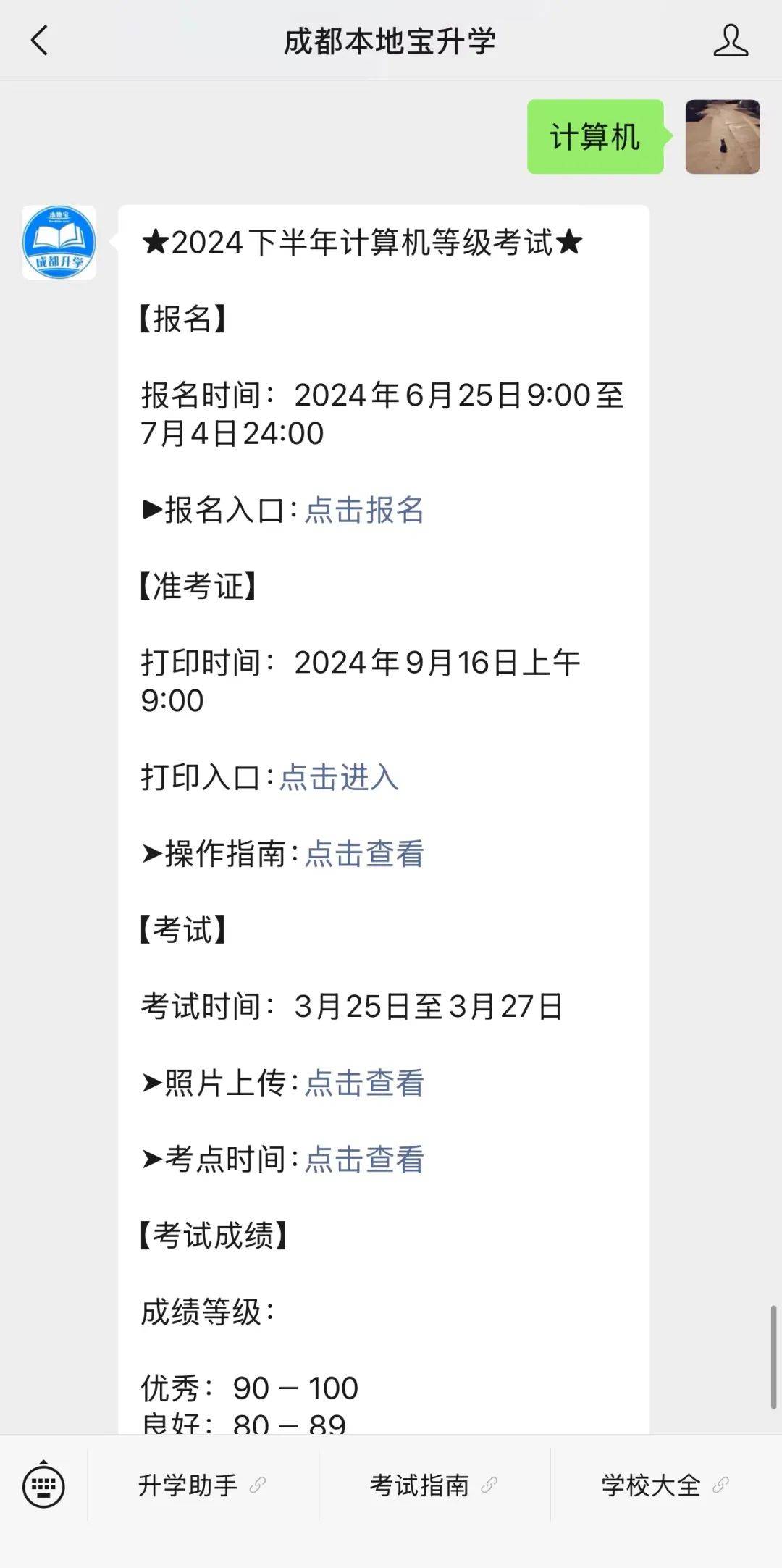Select the green 计算机 message bubble

[x=594, y=139]
